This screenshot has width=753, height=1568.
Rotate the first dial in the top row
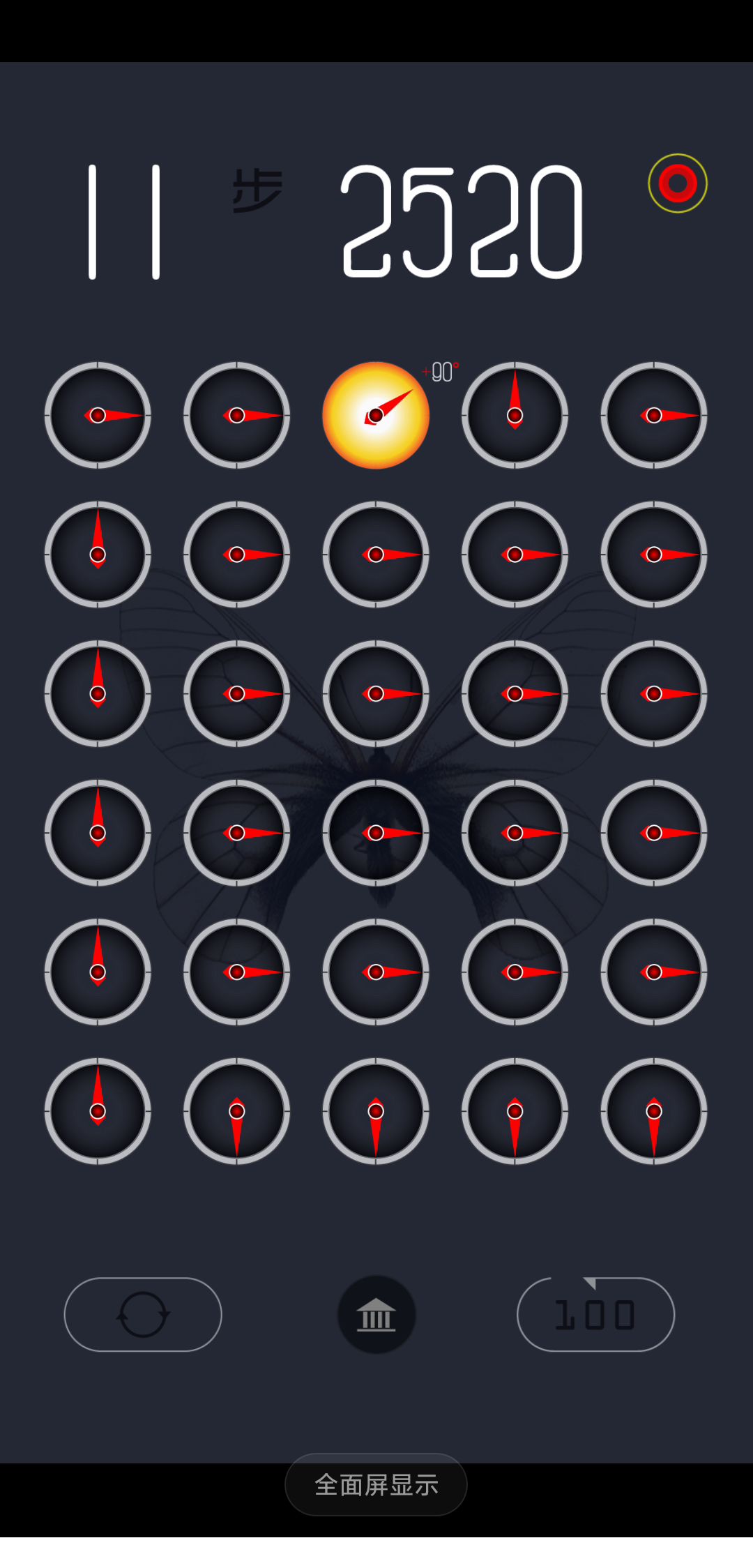point(98,415)
